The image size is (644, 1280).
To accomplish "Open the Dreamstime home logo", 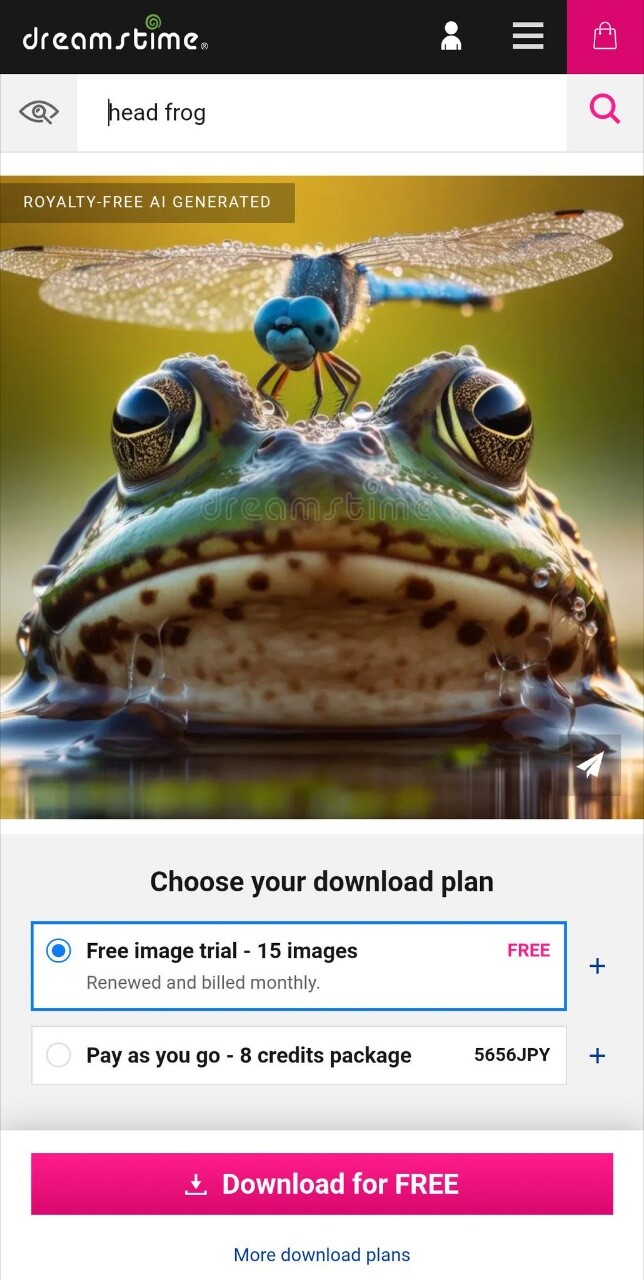I will pos(115,36).
